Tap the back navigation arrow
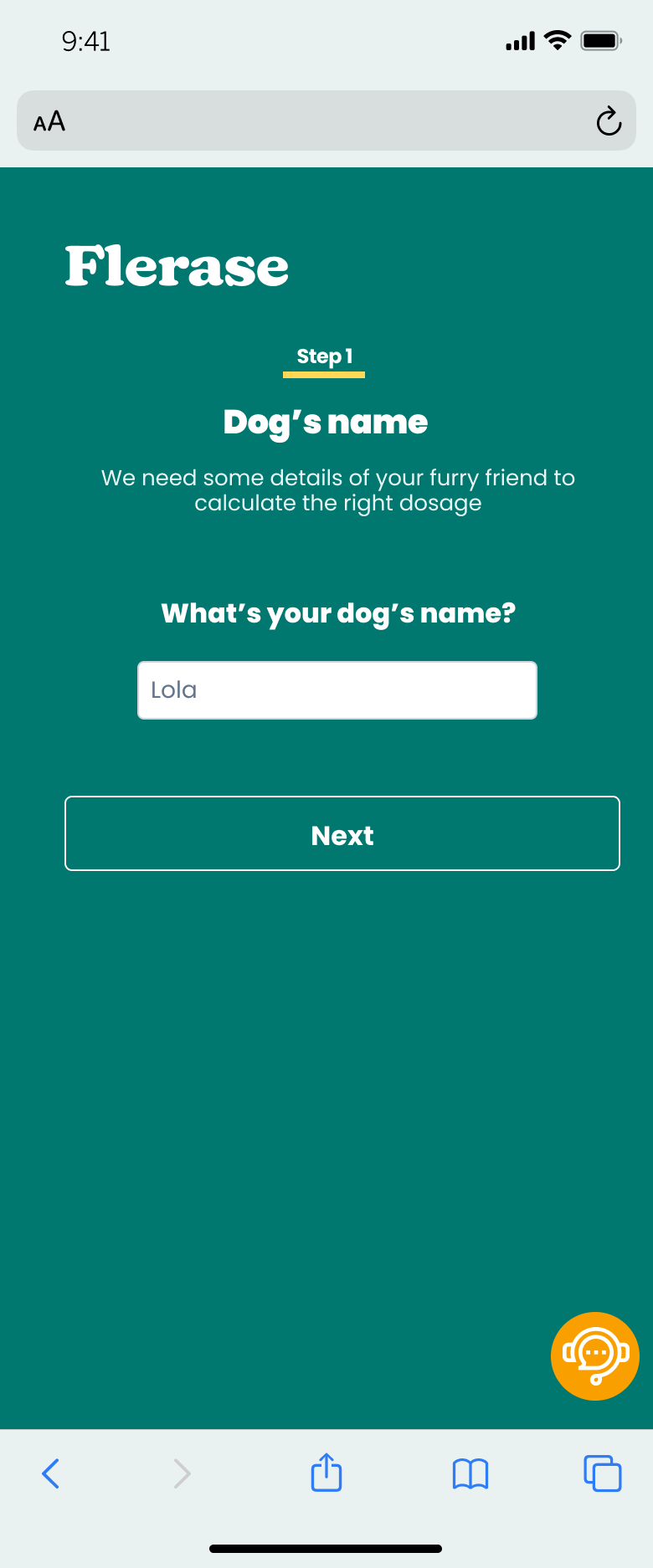The width and height of the screenshot is (653, 1568). click(x=50, y=1473)
